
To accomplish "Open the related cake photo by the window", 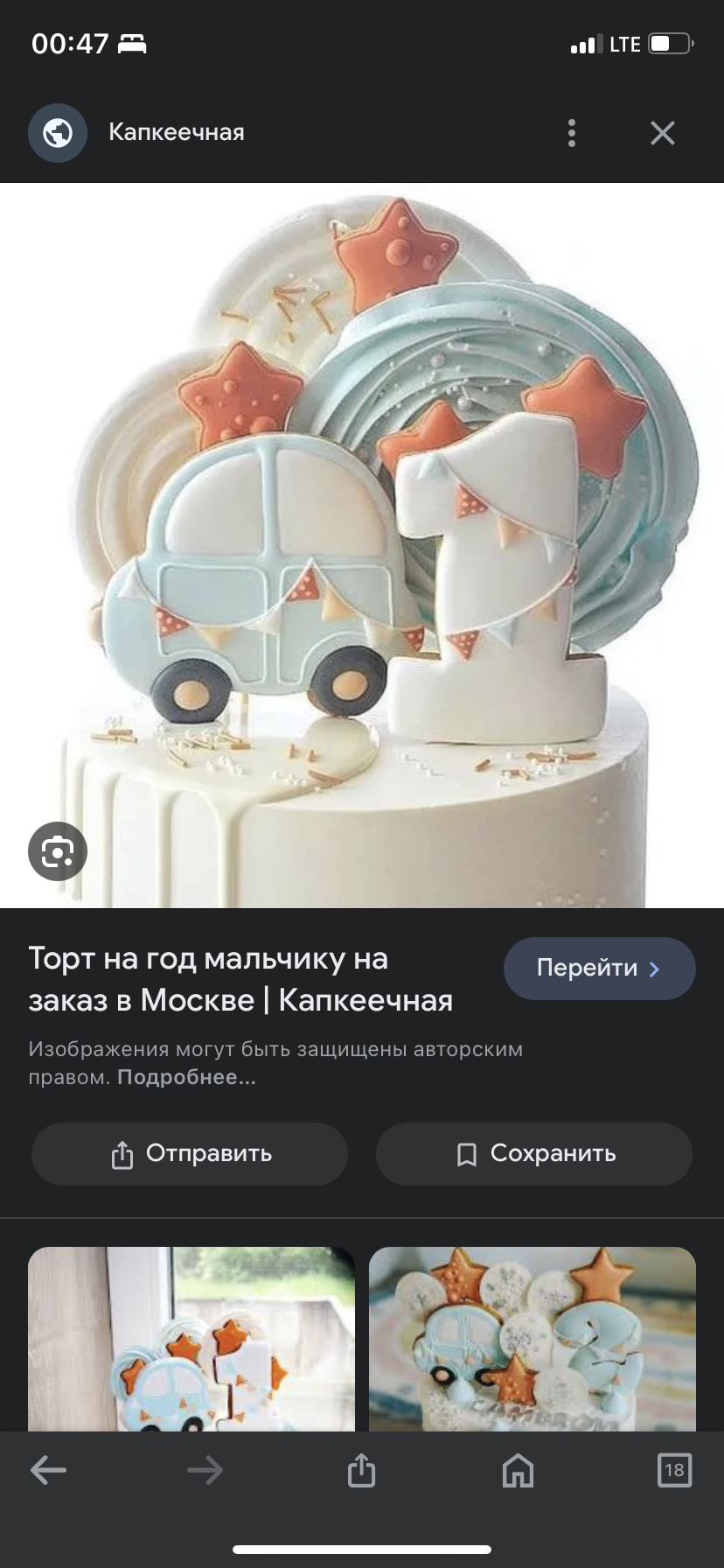I will coord(191,1339).
